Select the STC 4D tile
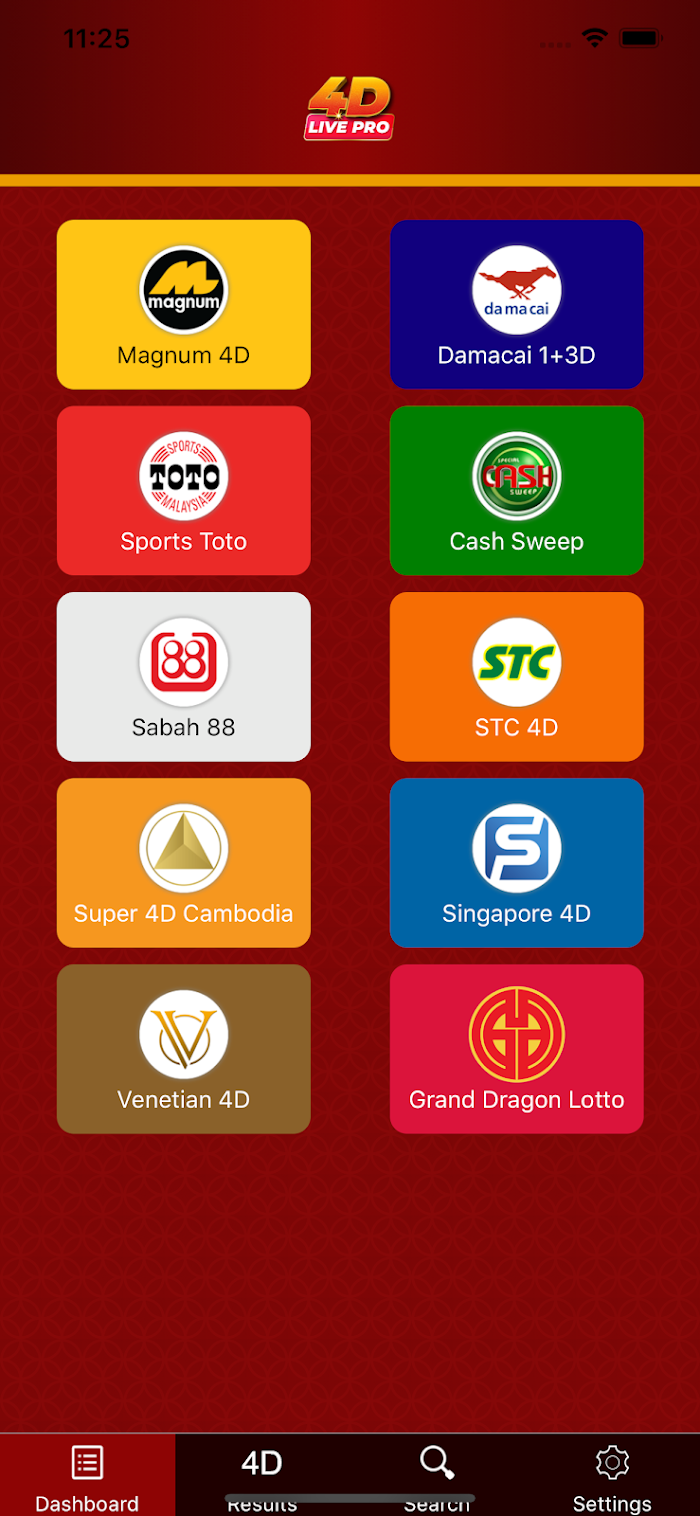The image size is (700, 1516). click(517, 676)
